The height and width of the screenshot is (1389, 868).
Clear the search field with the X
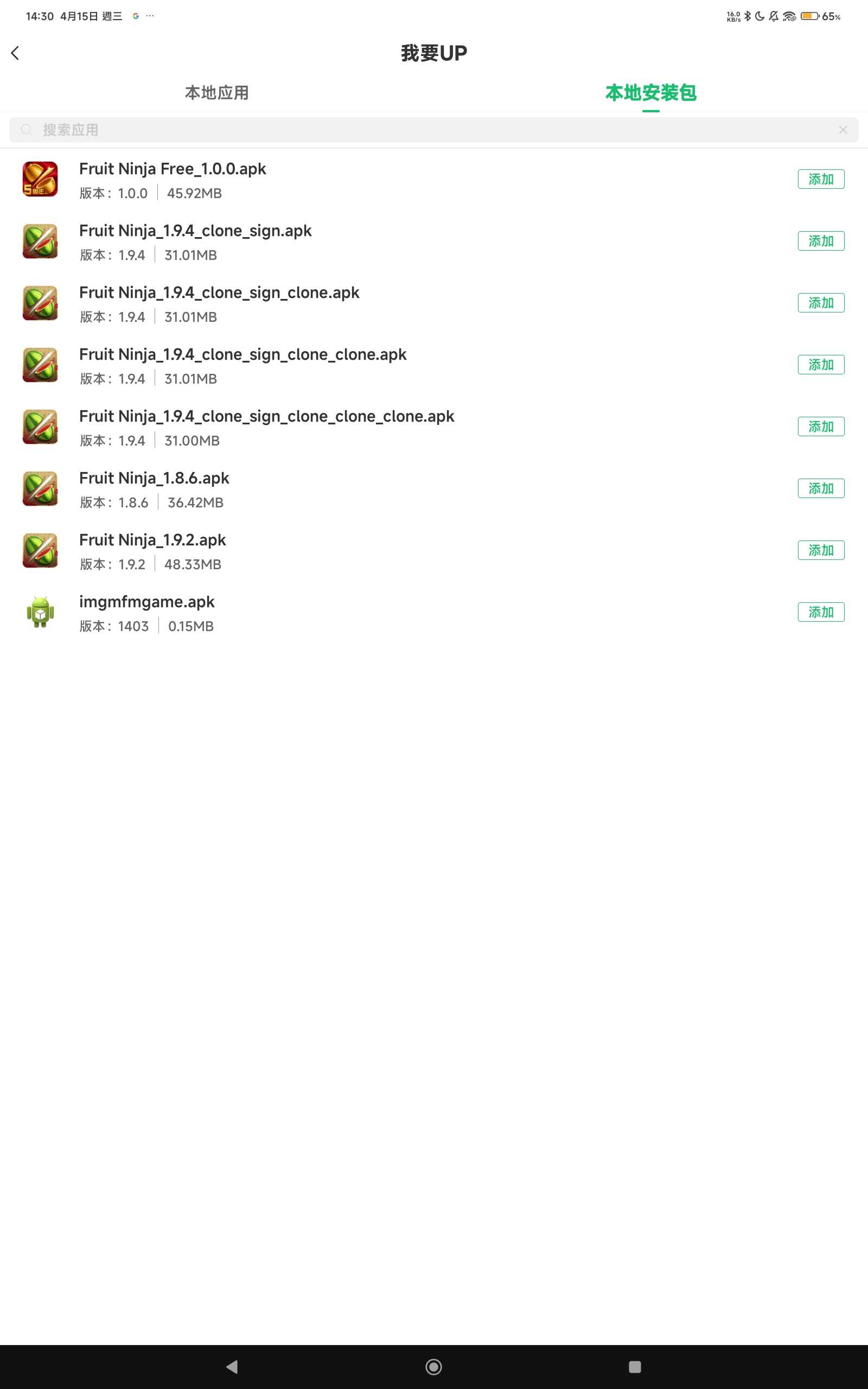pos(843,130)
